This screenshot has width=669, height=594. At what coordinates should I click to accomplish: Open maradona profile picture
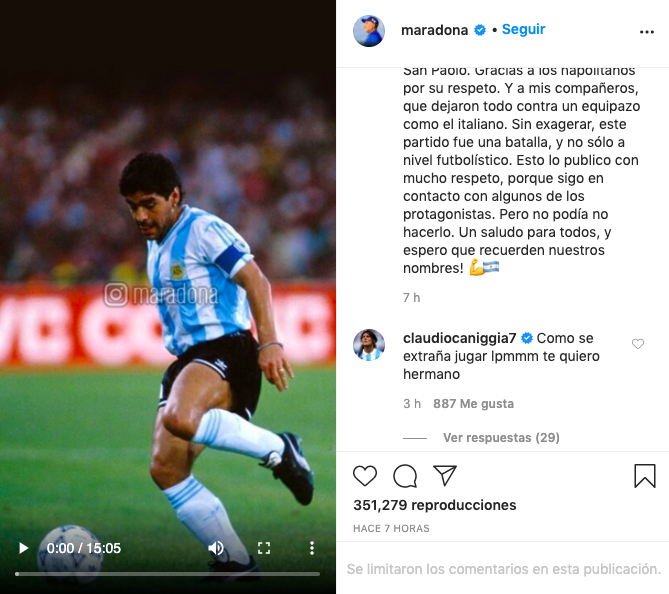tap(369, 31)
